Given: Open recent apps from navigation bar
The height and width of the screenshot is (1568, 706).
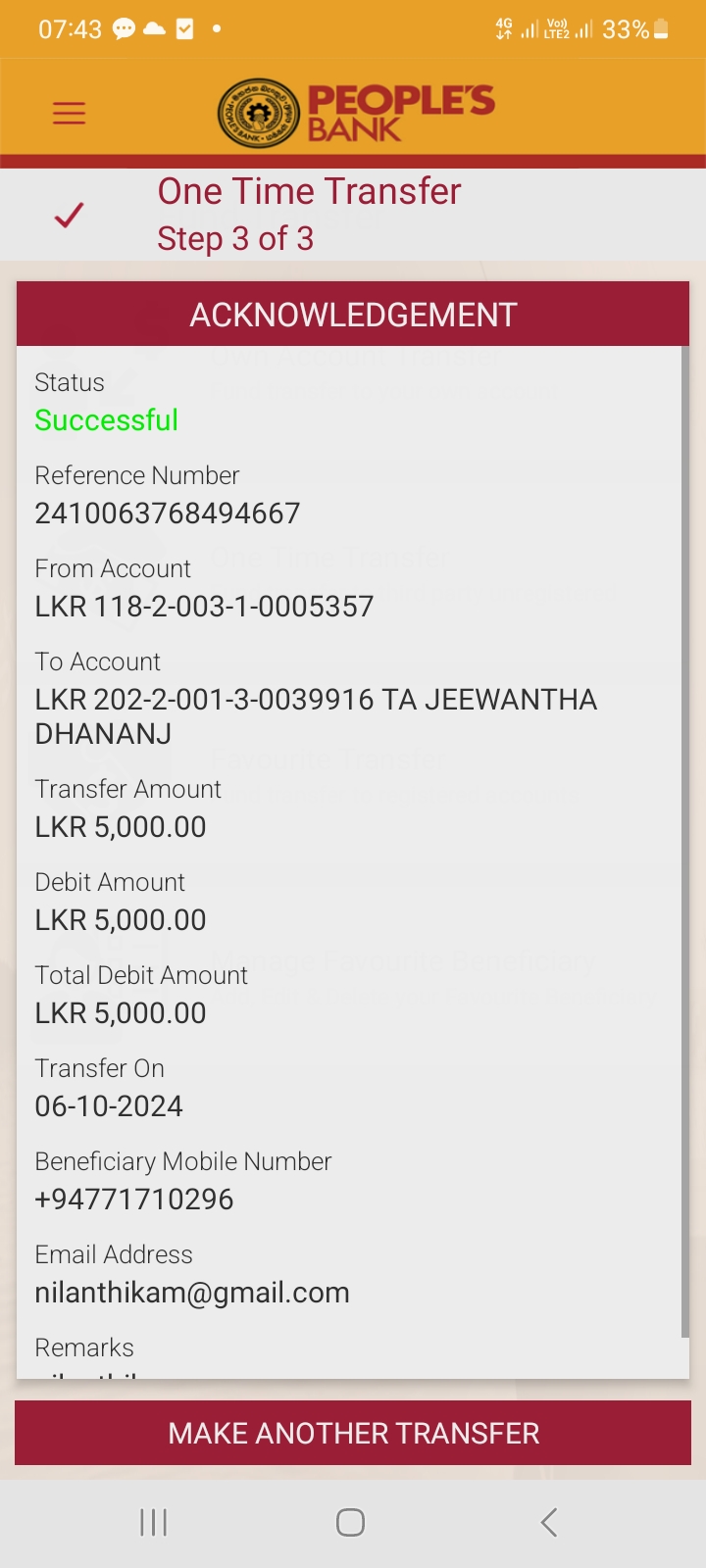Looking at the screenshot, I should [154, 1522].
